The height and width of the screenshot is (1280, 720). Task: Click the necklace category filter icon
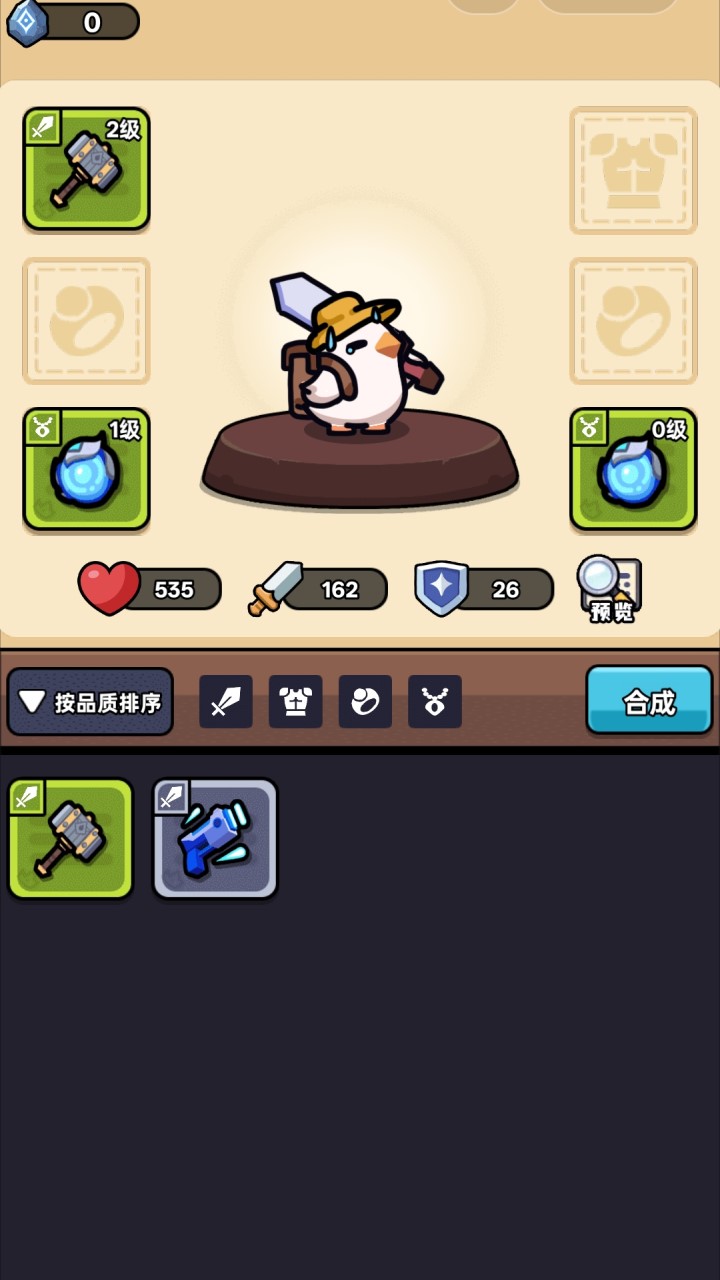coord(434,701)
